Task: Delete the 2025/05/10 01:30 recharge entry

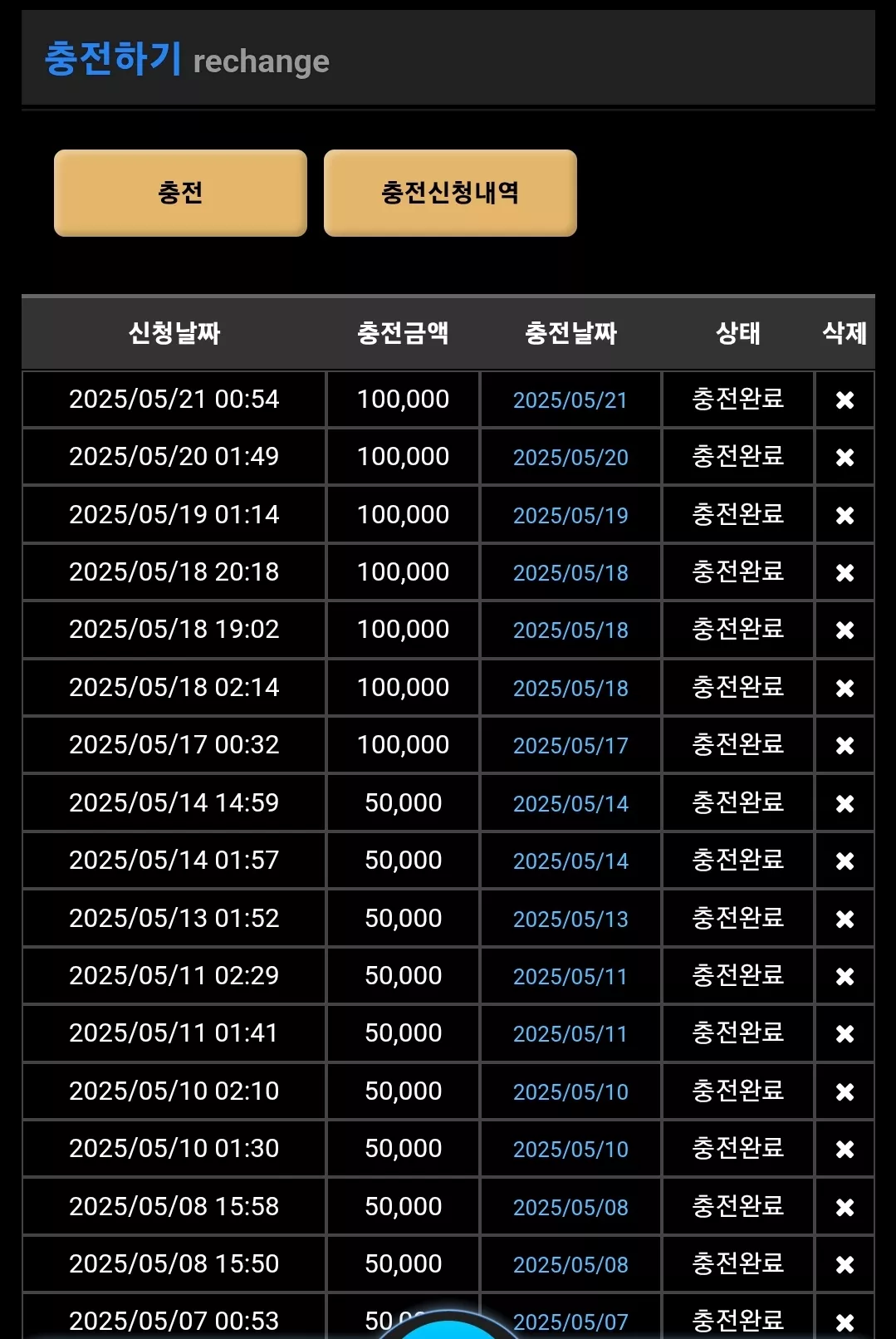Action: coord(845,1150)
